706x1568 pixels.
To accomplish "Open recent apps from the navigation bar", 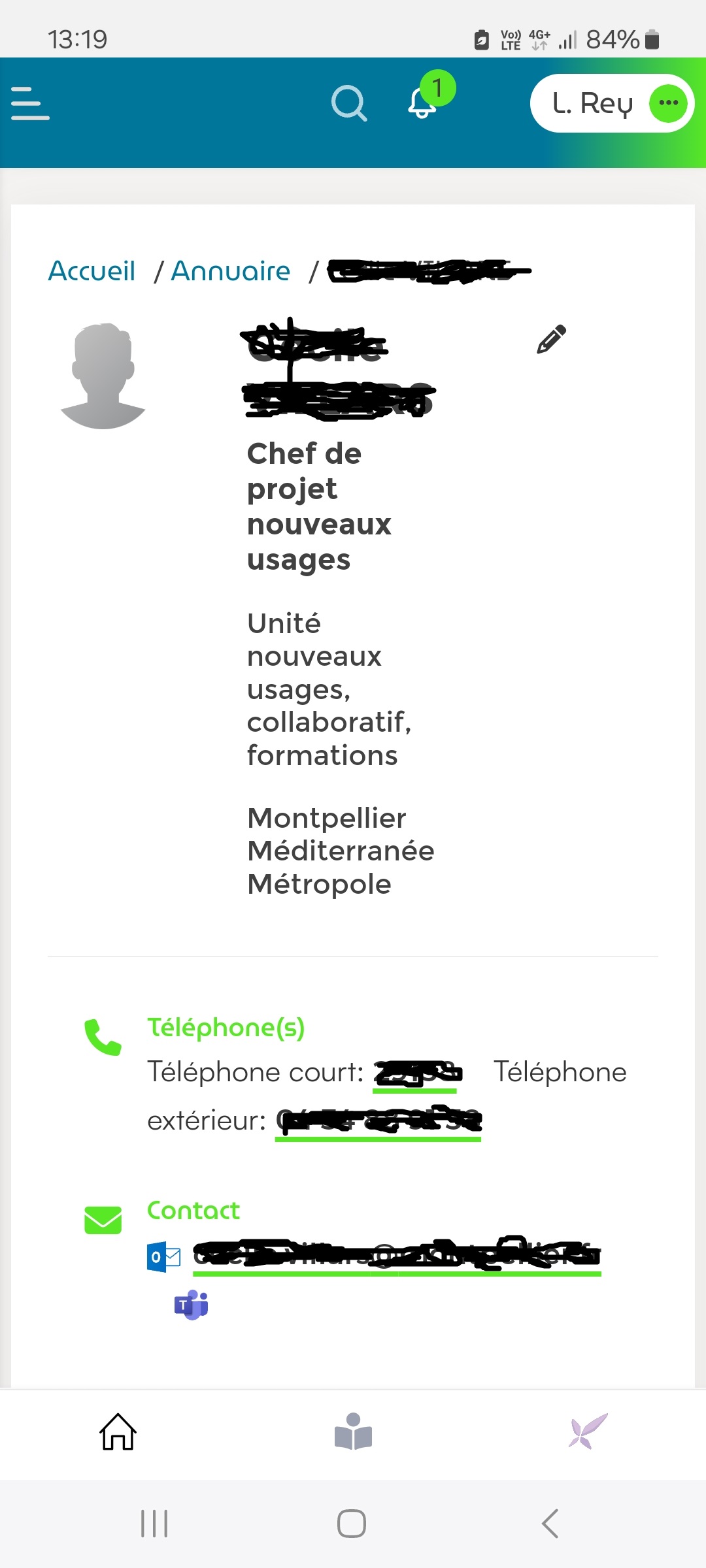I will coord(154,1524).
